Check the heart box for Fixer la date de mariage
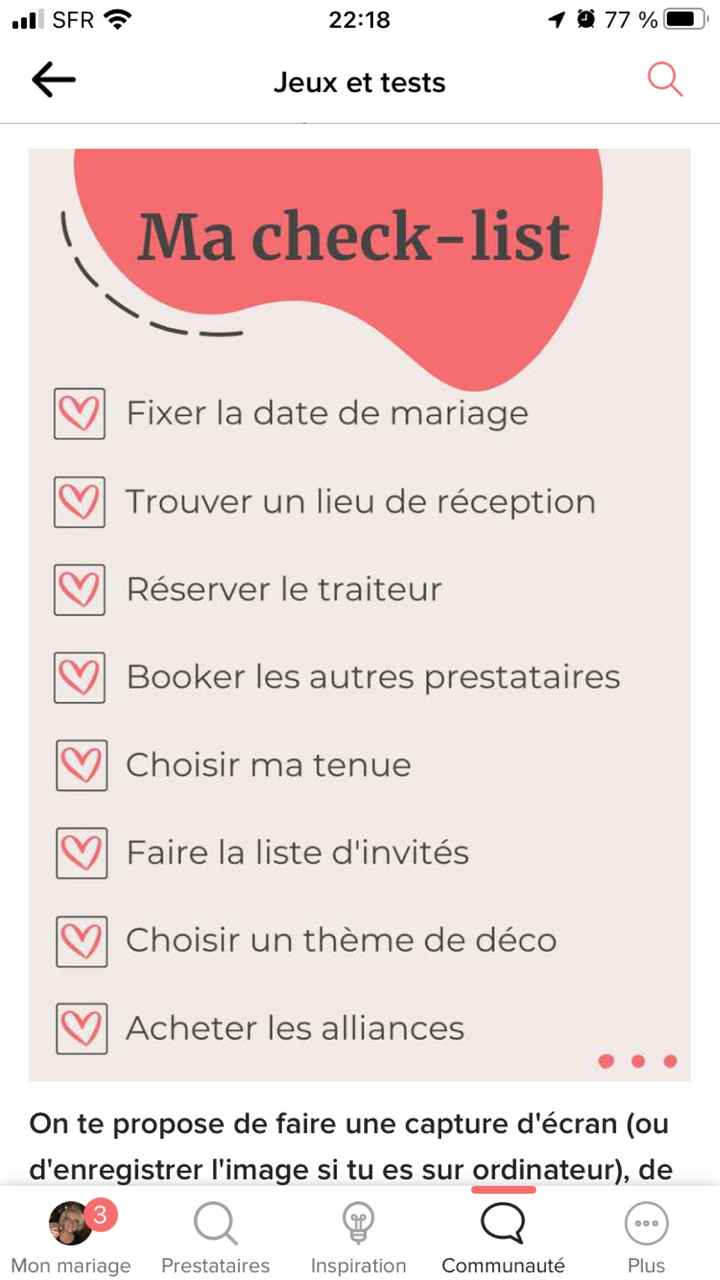This screenshot has width=720, height=1280. [79, 413]
